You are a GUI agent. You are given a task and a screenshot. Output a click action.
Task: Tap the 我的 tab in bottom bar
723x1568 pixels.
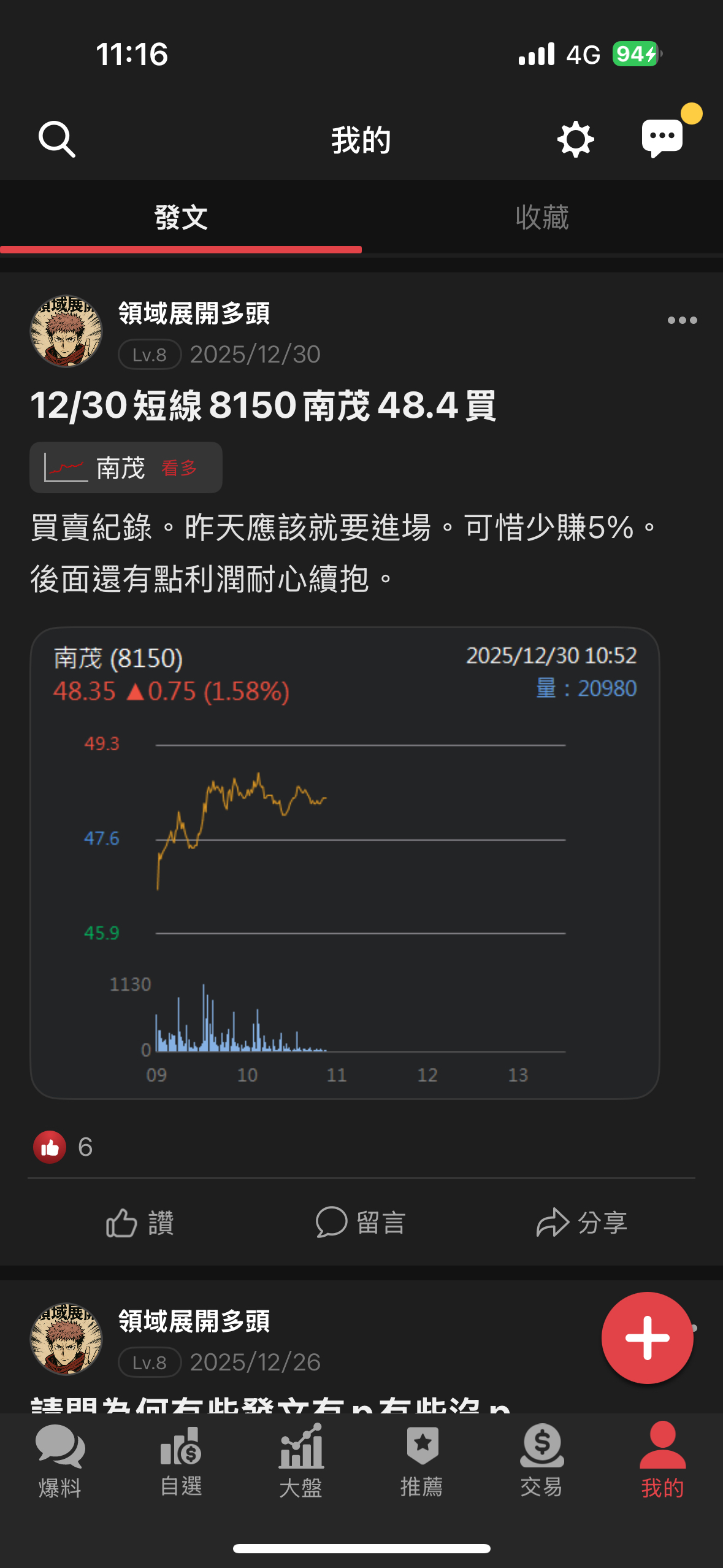tap(662, 1461)
